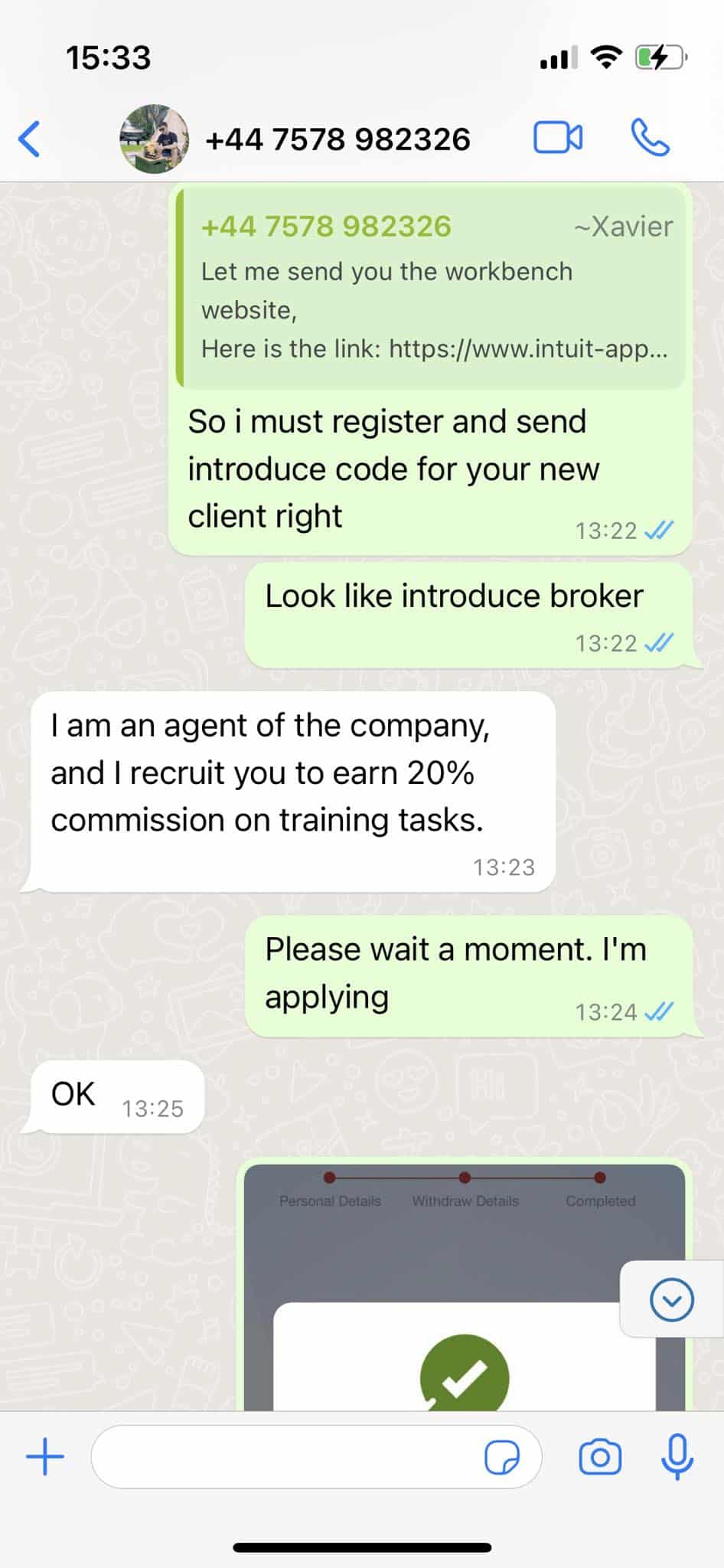
Task: Start a video call
Action: tap(557, 139)
